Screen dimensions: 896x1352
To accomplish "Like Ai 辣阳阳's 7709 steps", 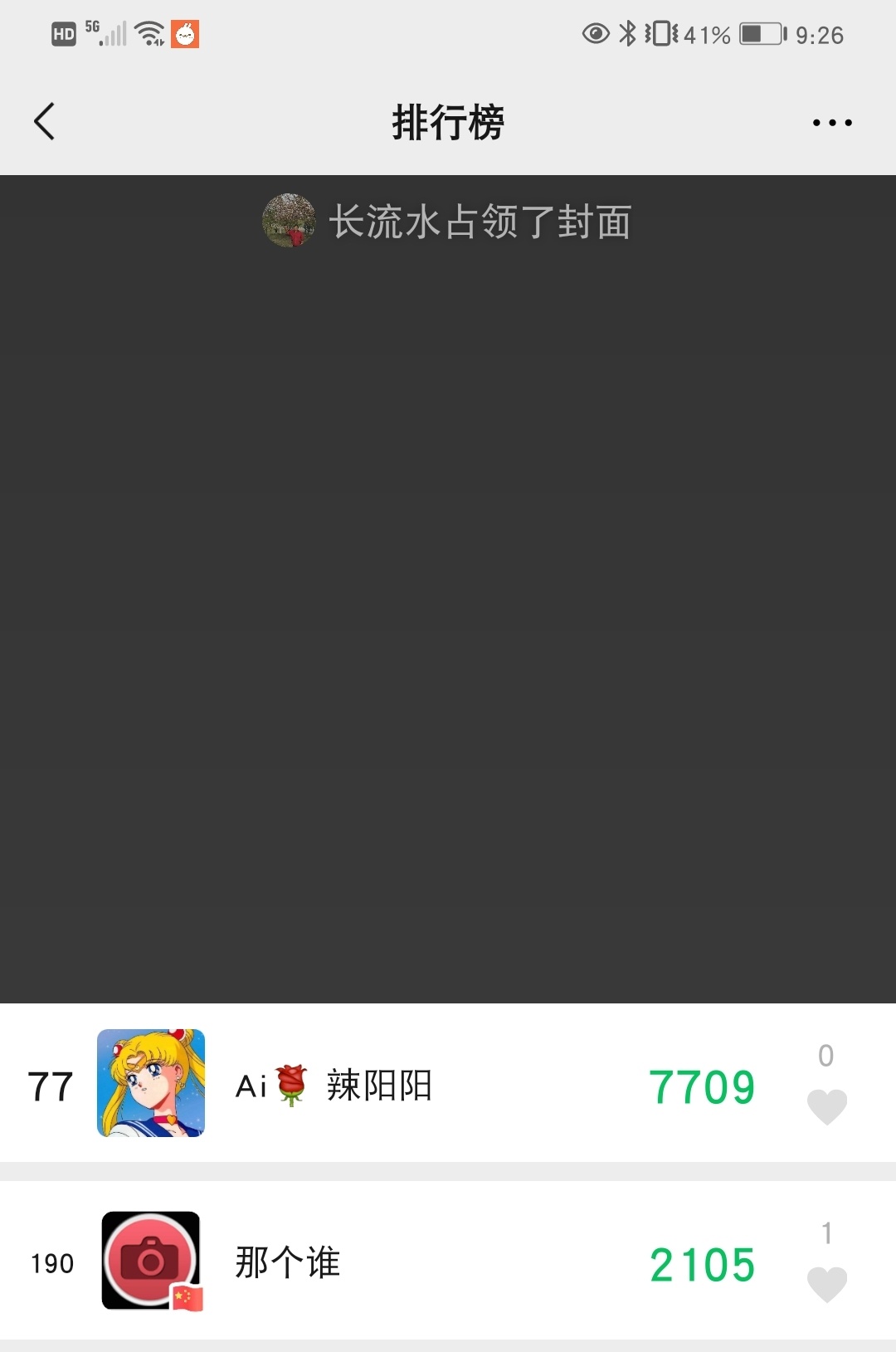I will coord(826,1106).
